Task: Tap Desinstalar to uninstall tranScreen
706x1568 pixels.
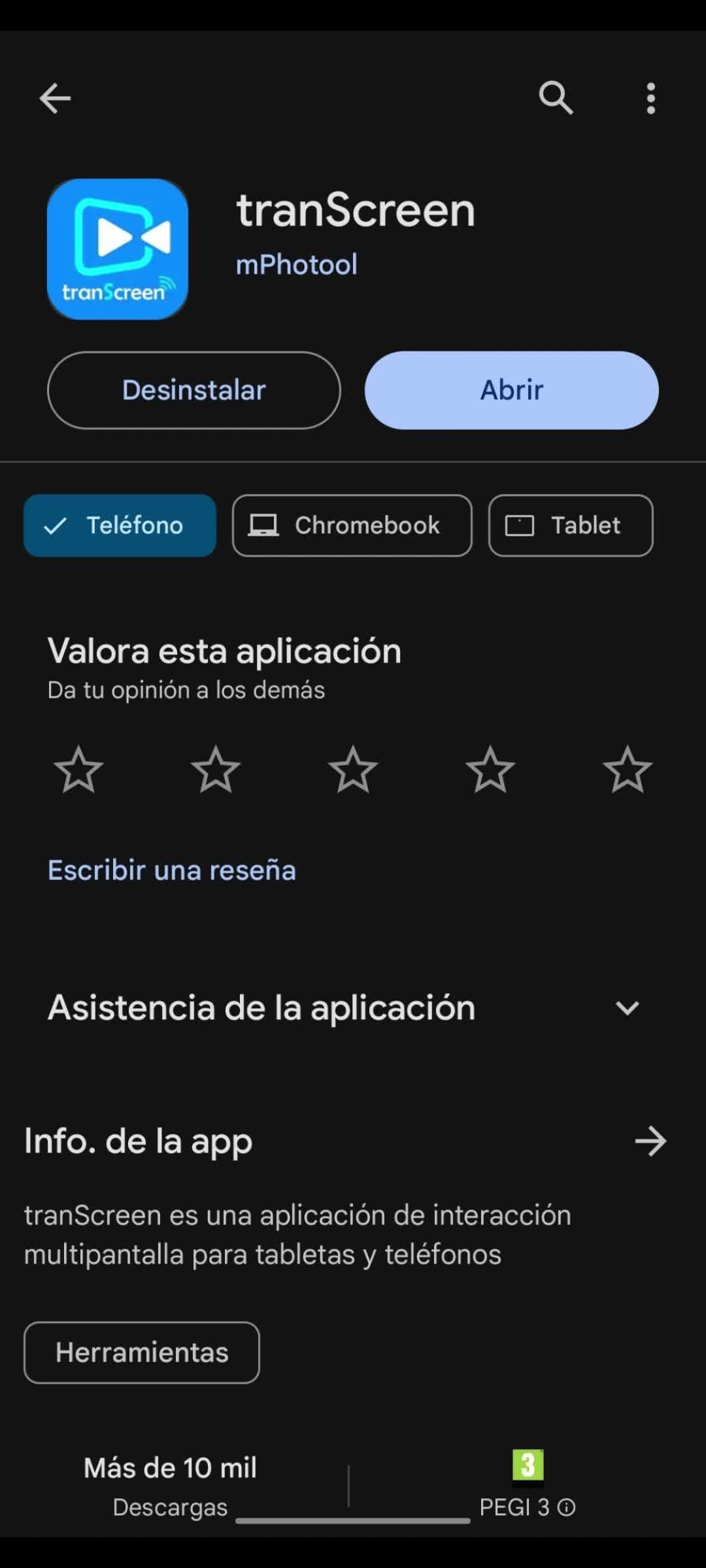Action: click(194, 390)
